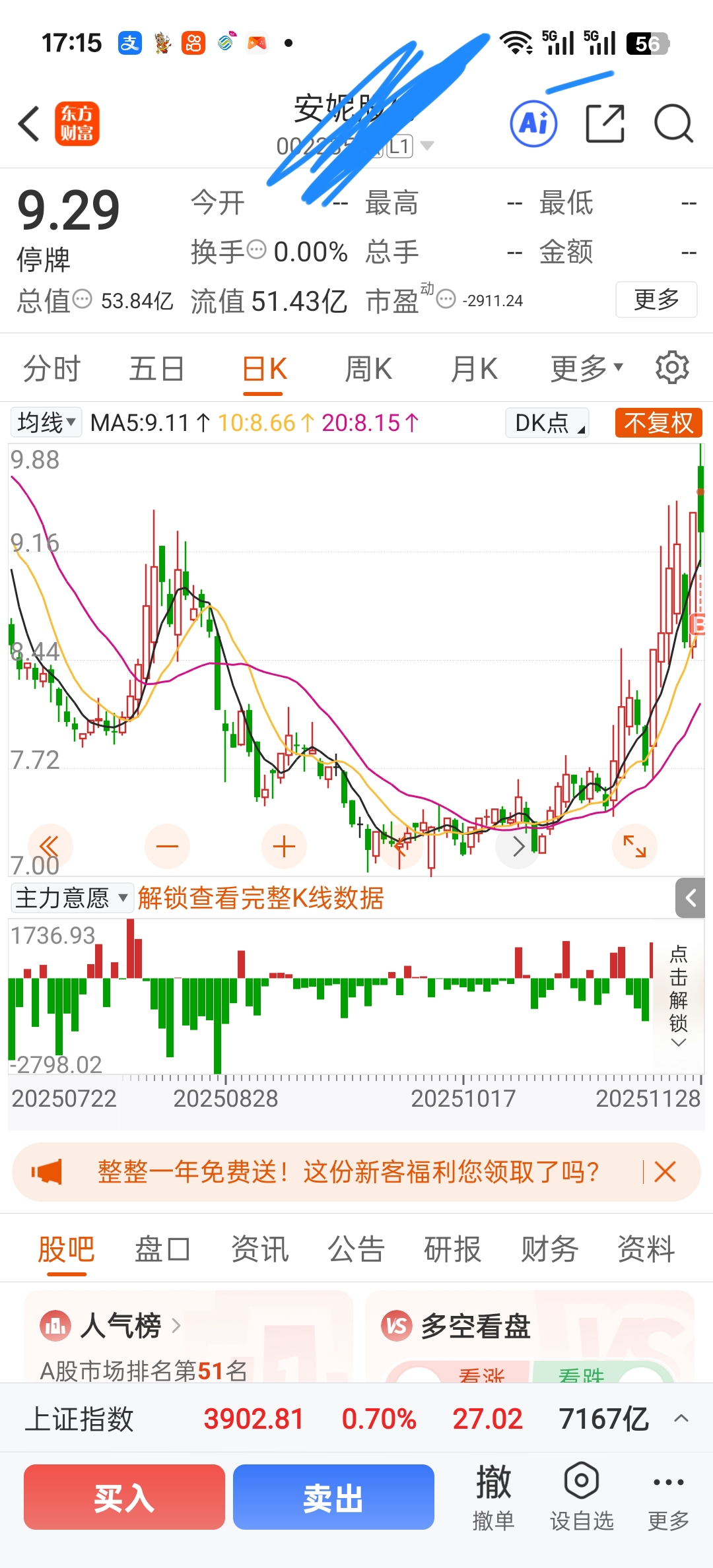Open the 主力意愿 indicator dropdown

[x=72, y=898]
